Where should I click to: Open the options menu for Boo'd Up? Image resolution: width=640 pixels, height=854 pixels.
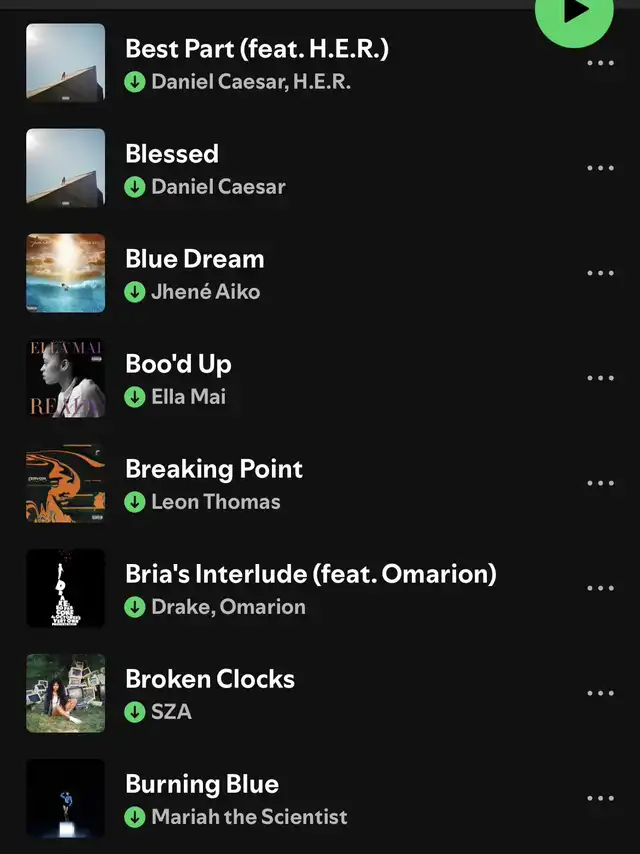(600, 378)
